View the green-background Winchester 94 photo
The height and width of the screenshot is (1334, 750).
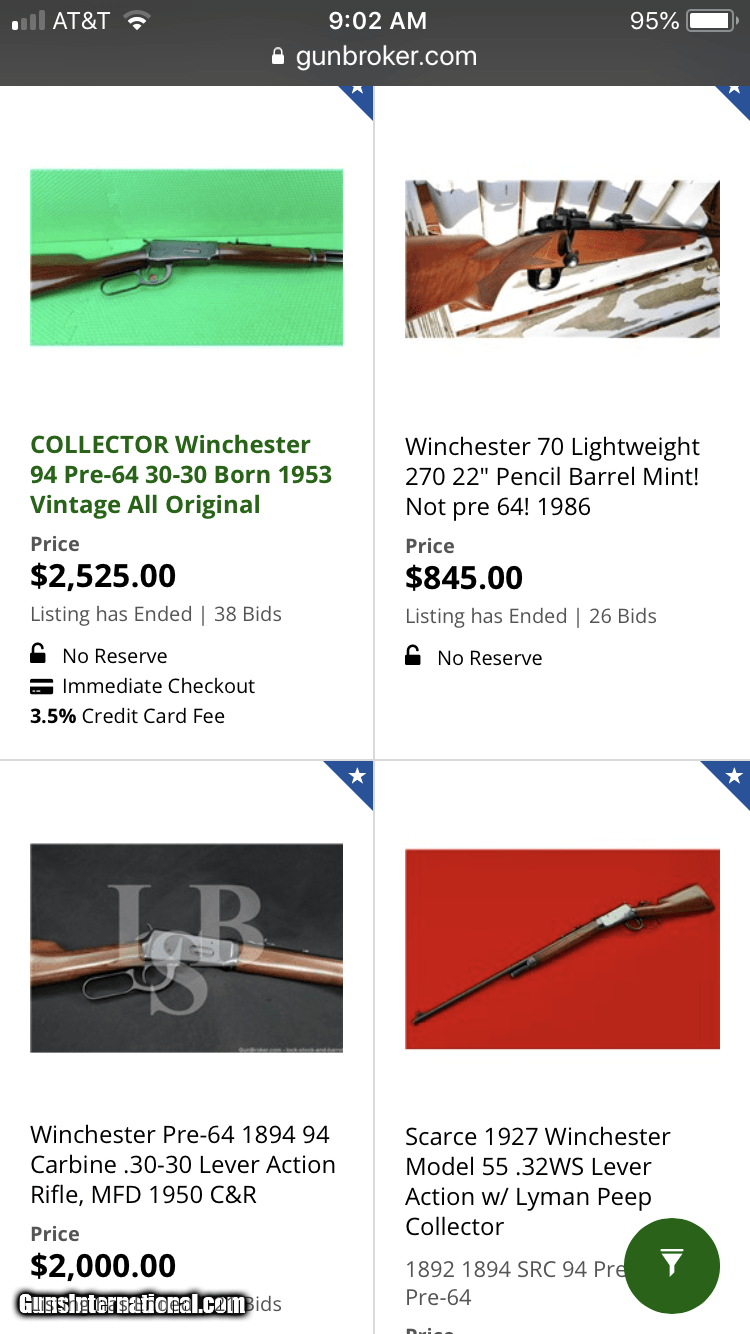[x=187, y=258]
